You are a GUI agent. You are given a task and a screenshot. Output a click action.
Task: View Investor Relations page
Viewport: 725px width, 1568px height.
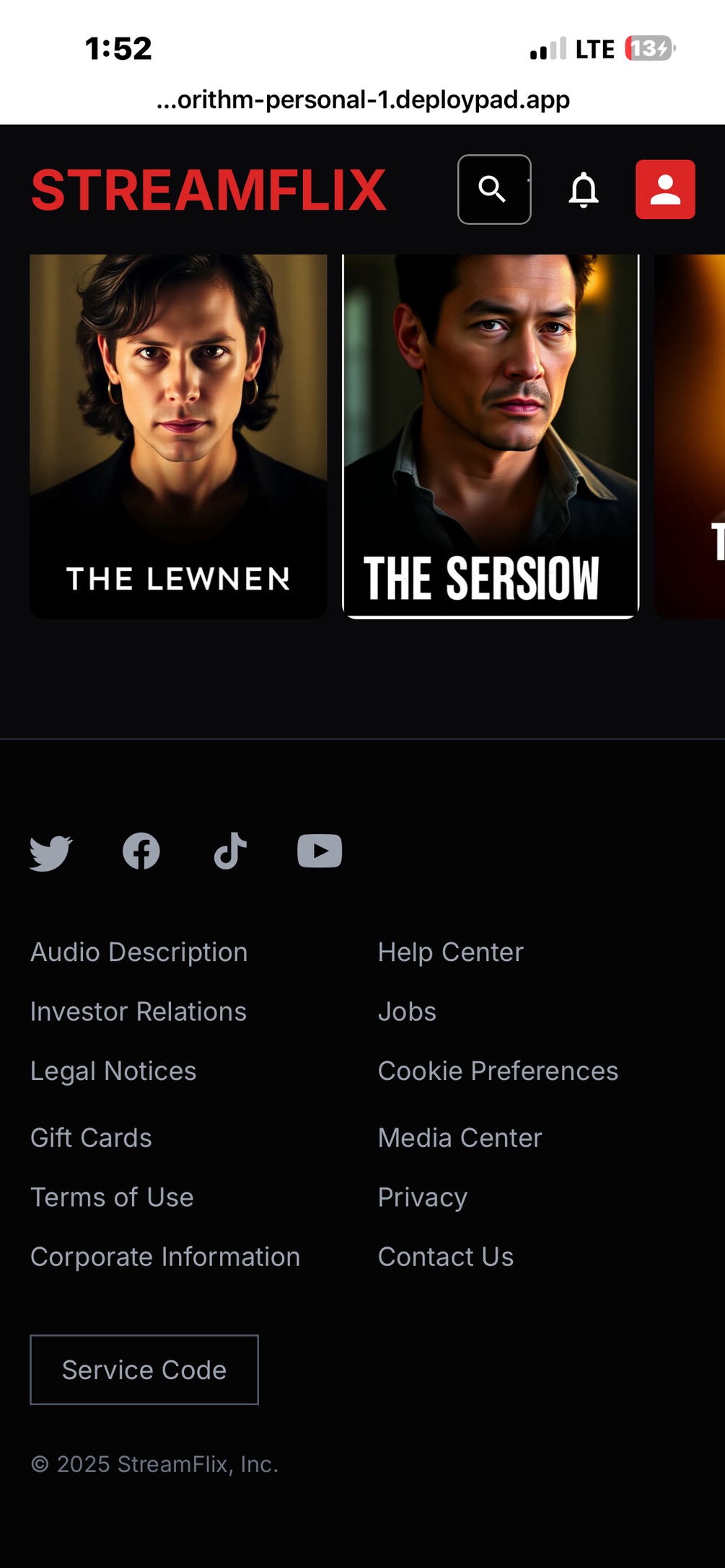tap(139, 1012)
